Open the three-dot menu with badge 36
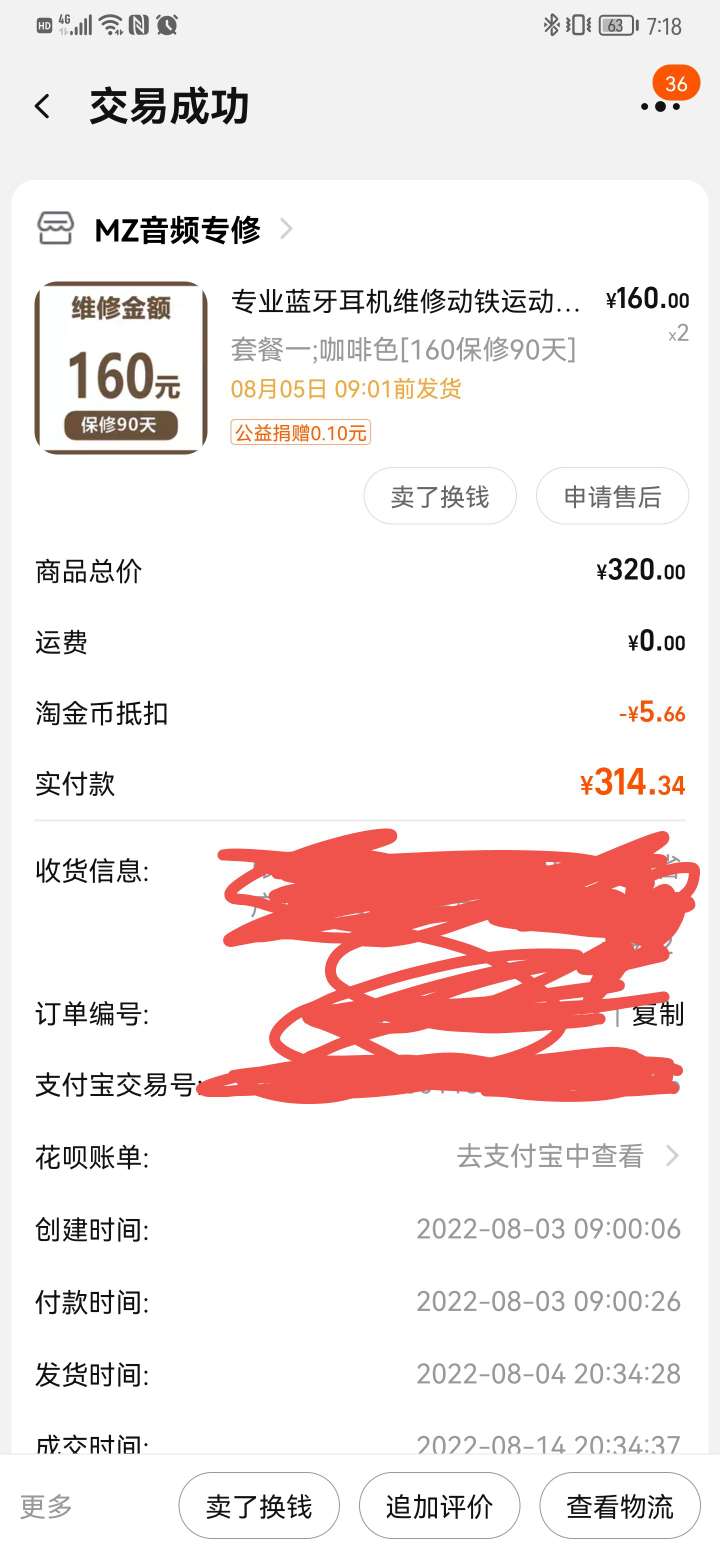Screen dimensions: 720x1560 661,106
